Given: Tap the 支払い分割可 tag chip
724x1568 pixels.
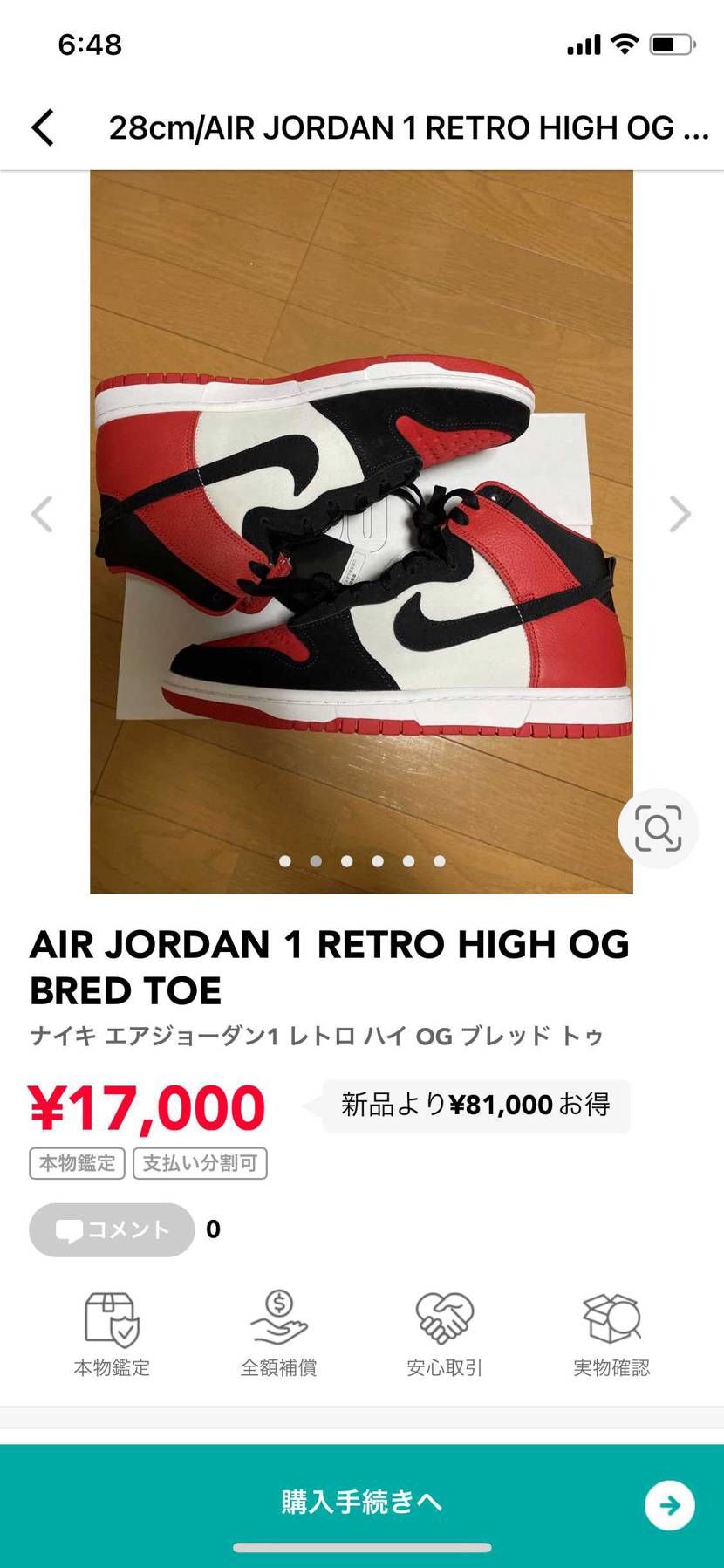Looking at the screenshot, I should click(200, 1163).
